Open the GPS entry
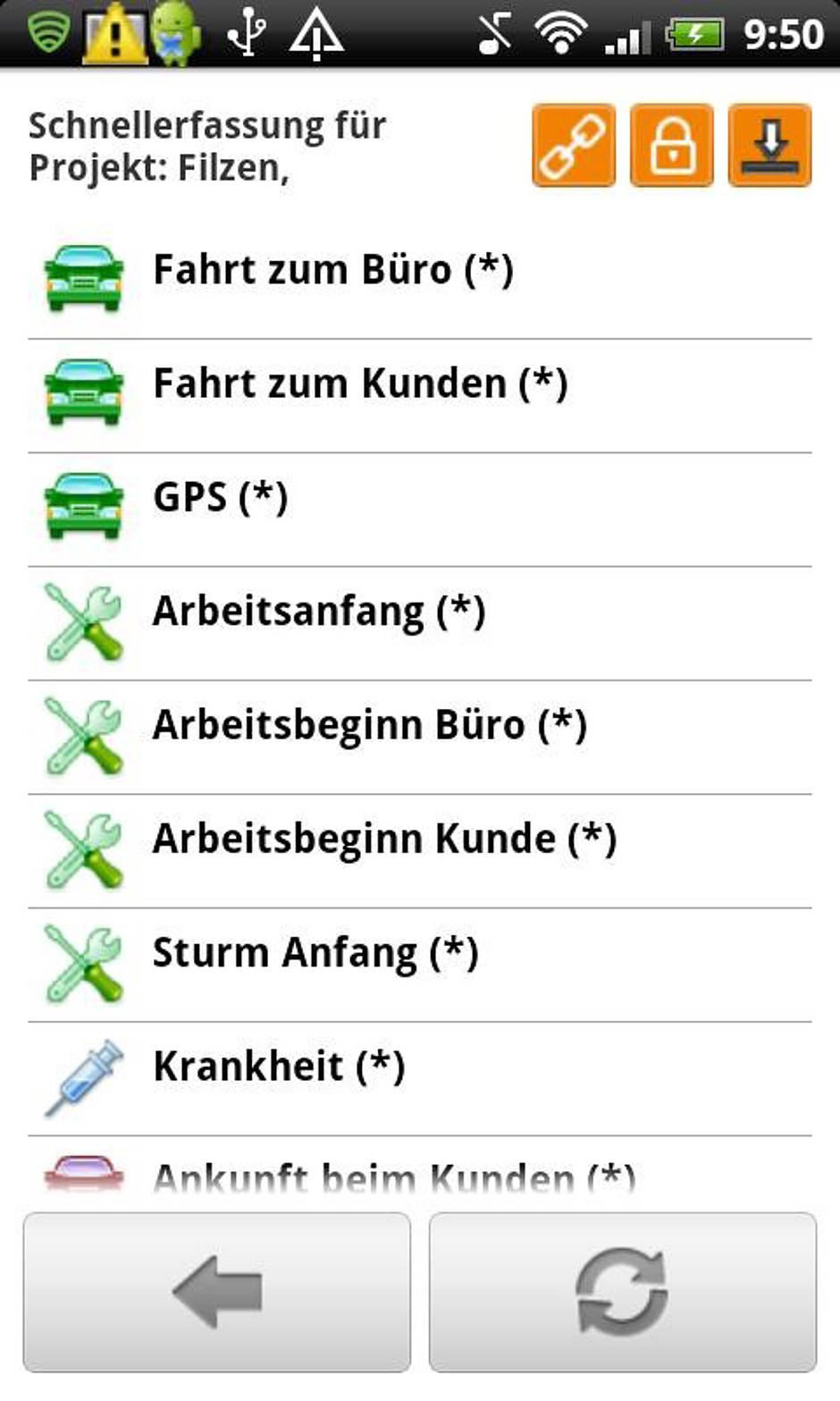Image resolution: width=840 pixels, height=1401 pixels. [420, 498]
